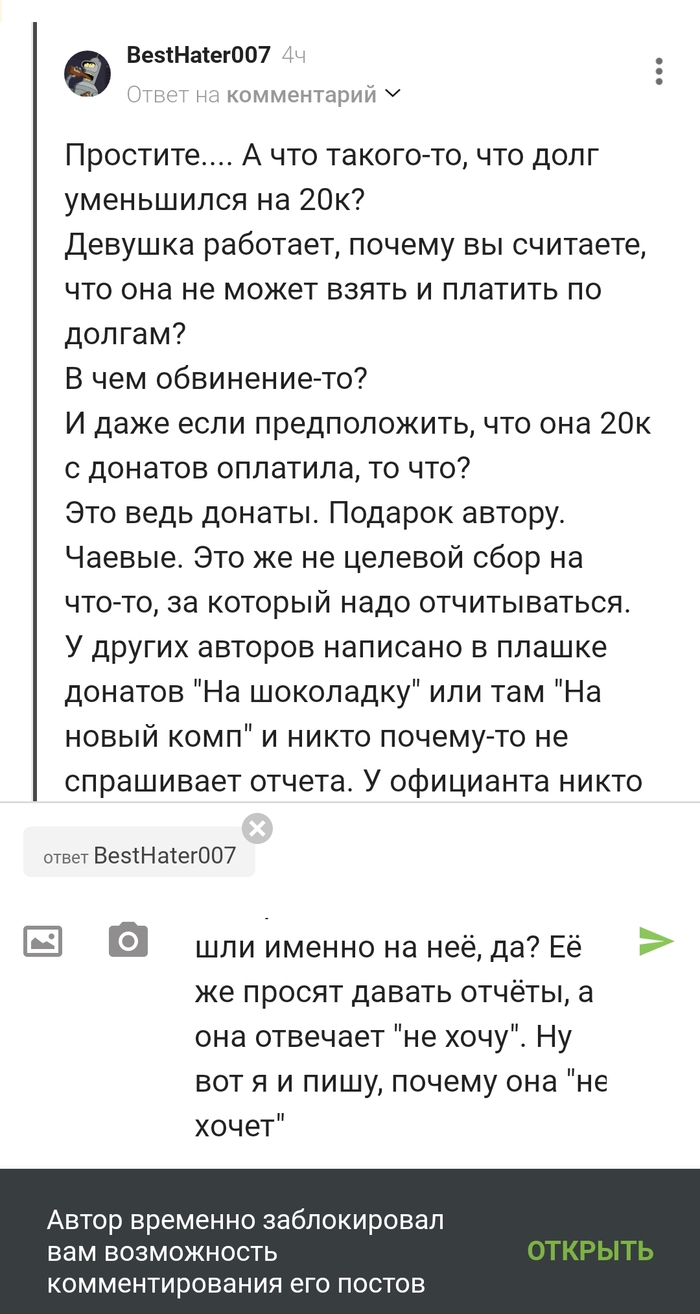Focus the comment text field
Viewport: 700px width, 1314px height.
point(400,1035)
